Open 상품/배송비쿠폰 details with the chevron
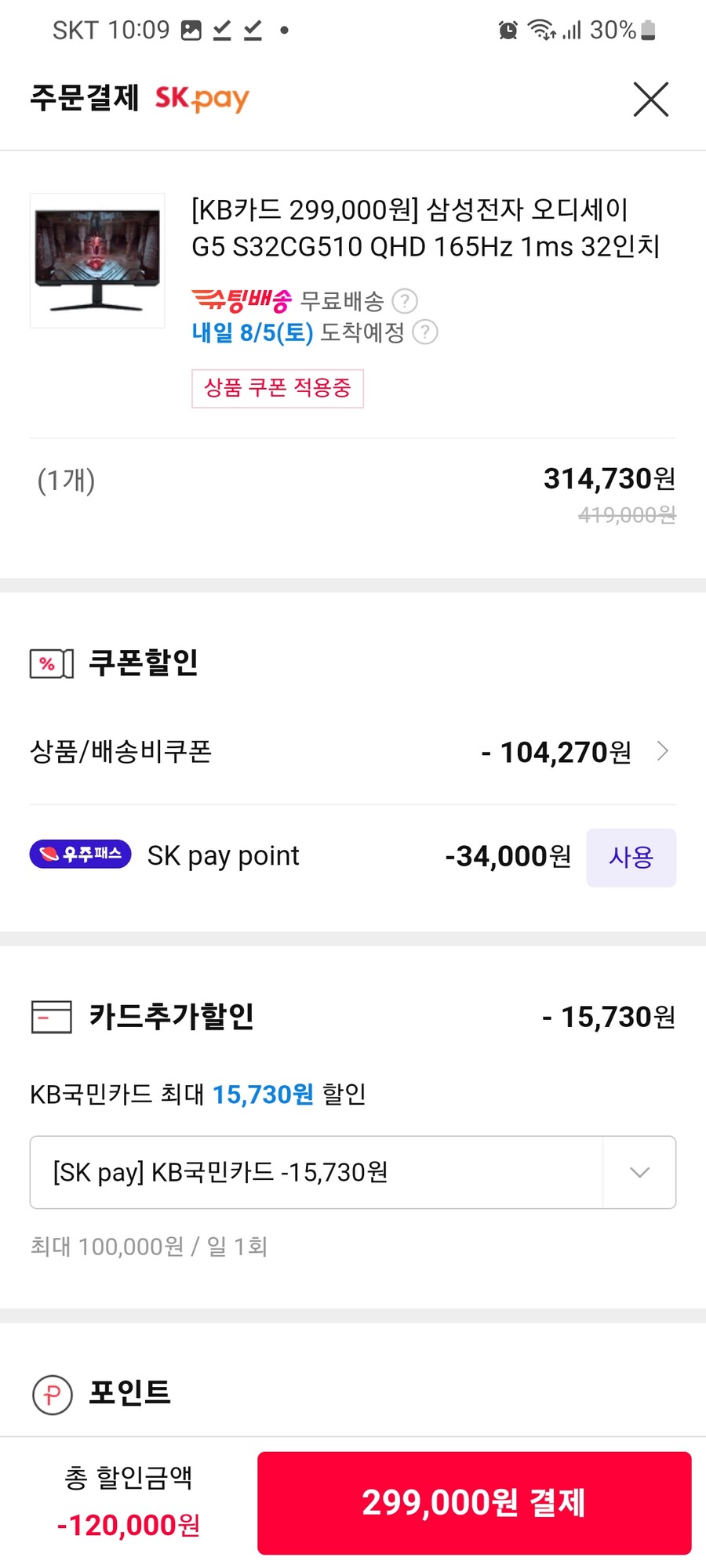The height and width of the screenshot is (1568, 706). pyautogui.click(x=664, y=751)
